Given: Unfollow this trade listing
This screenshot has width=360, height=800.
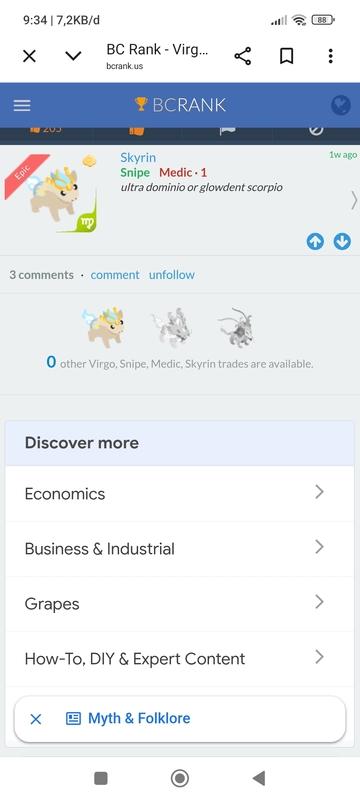Looking at the screenshot, I should coord(172,275).
